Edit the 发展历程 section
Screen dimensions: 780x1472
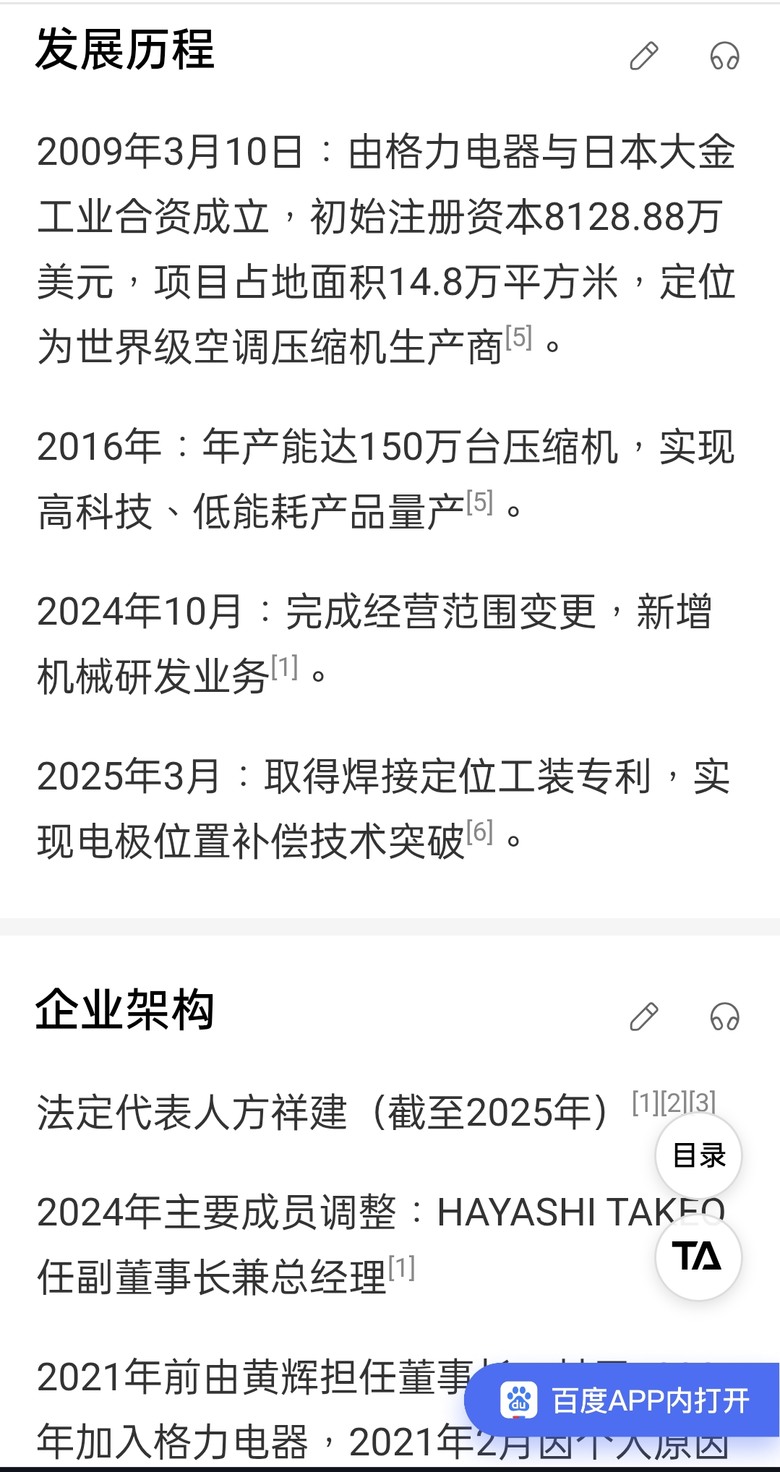pos(644,56)
